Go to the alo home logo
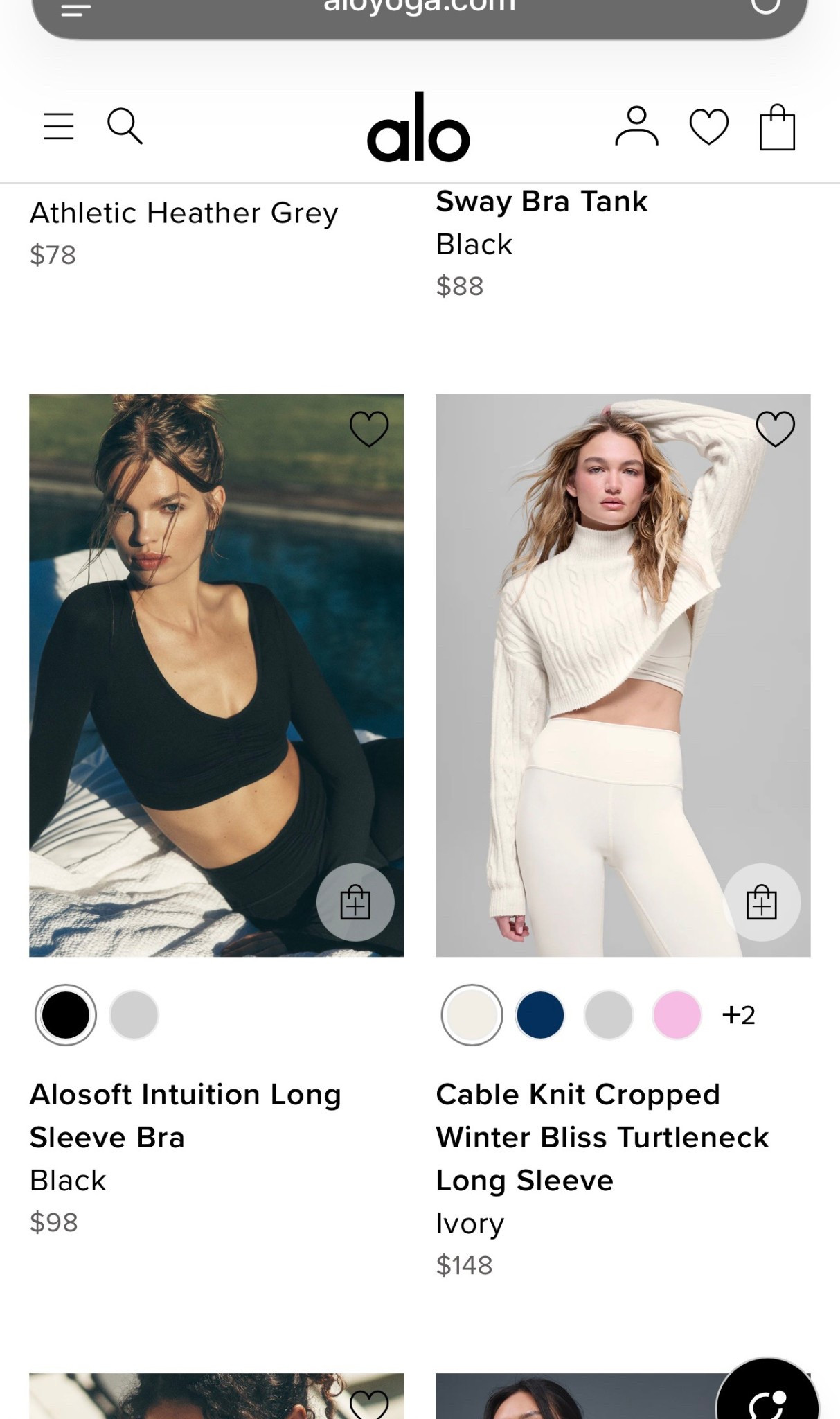840x1419 pixels. pos(418,128)
